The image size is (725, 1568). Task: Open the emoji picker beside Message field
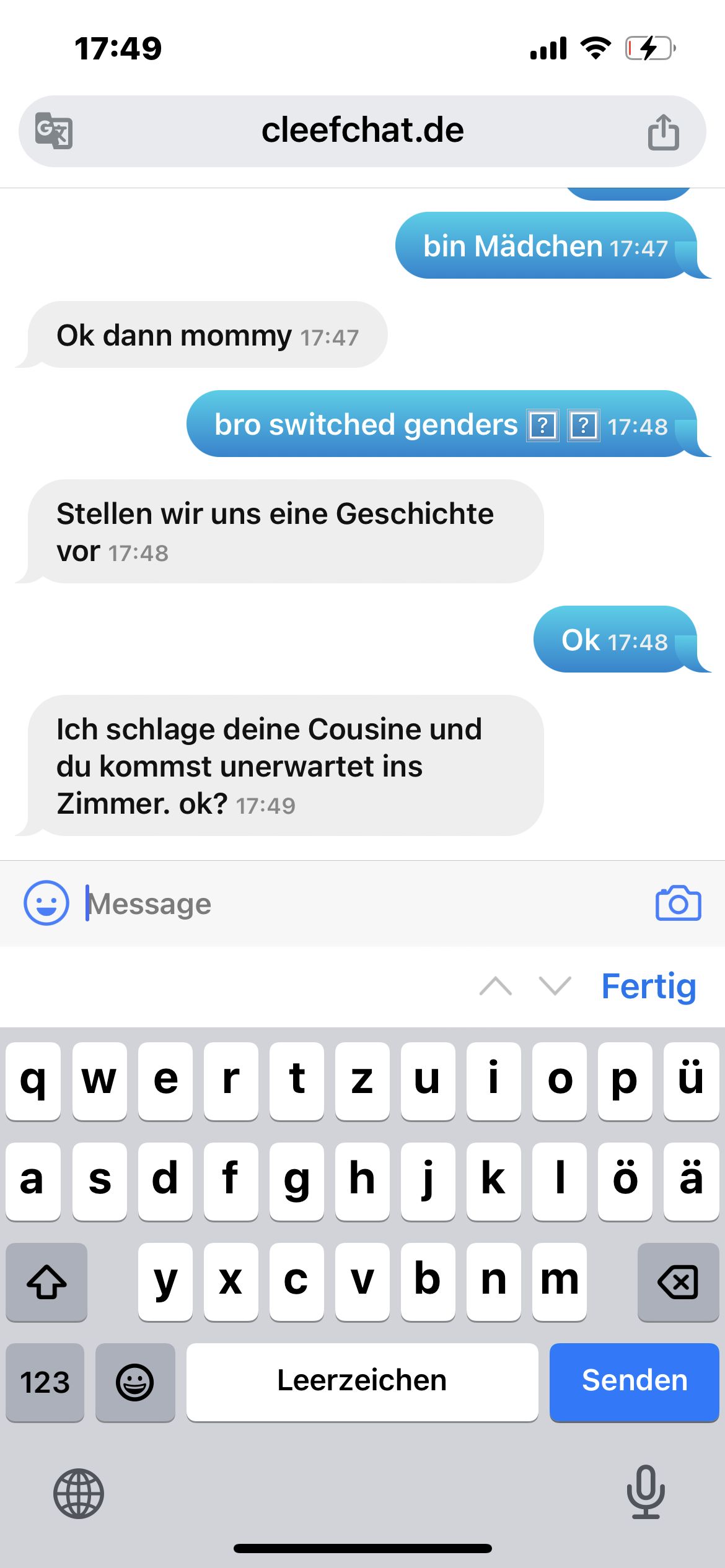[x=46, y=903]
